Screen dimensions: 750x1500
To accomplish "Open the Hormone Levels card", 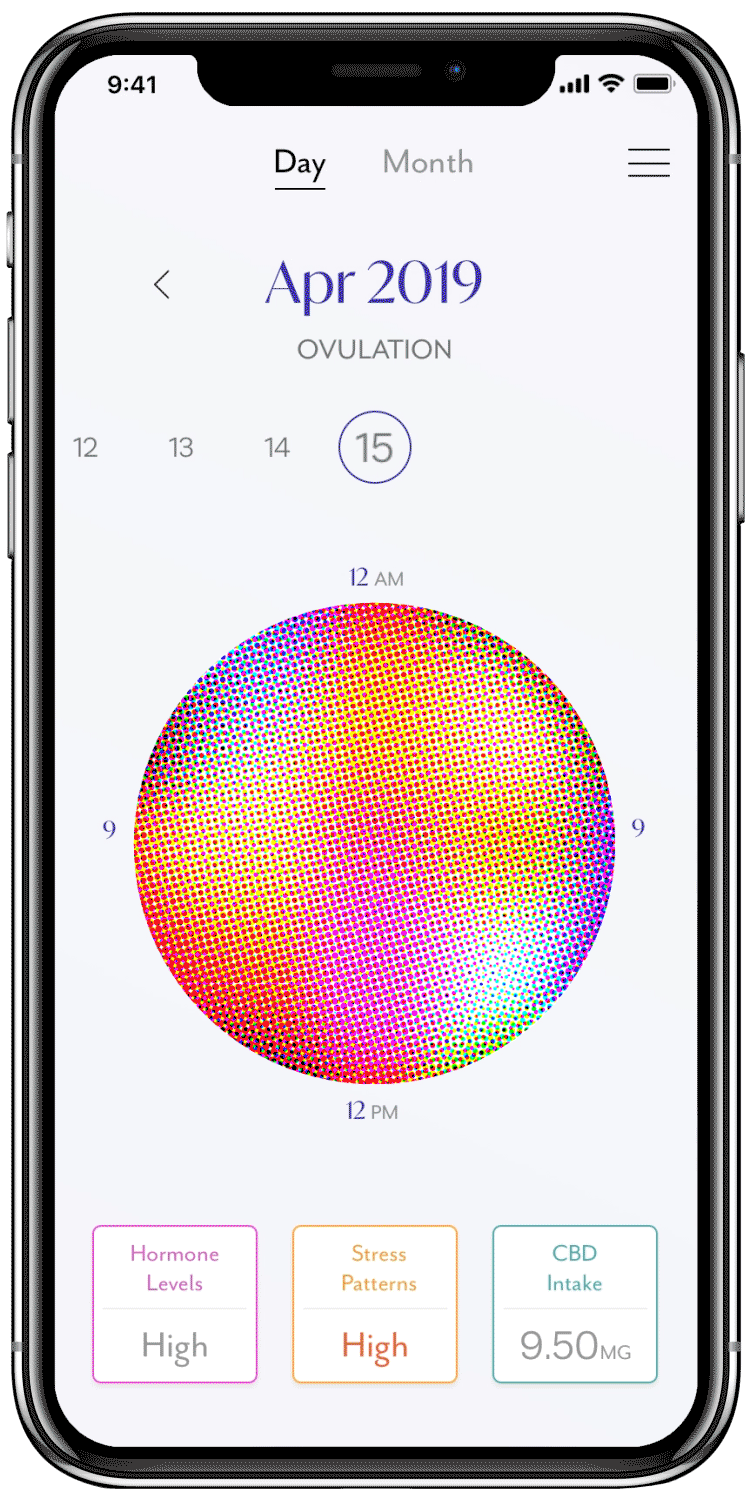I will tap(175, 1304).
